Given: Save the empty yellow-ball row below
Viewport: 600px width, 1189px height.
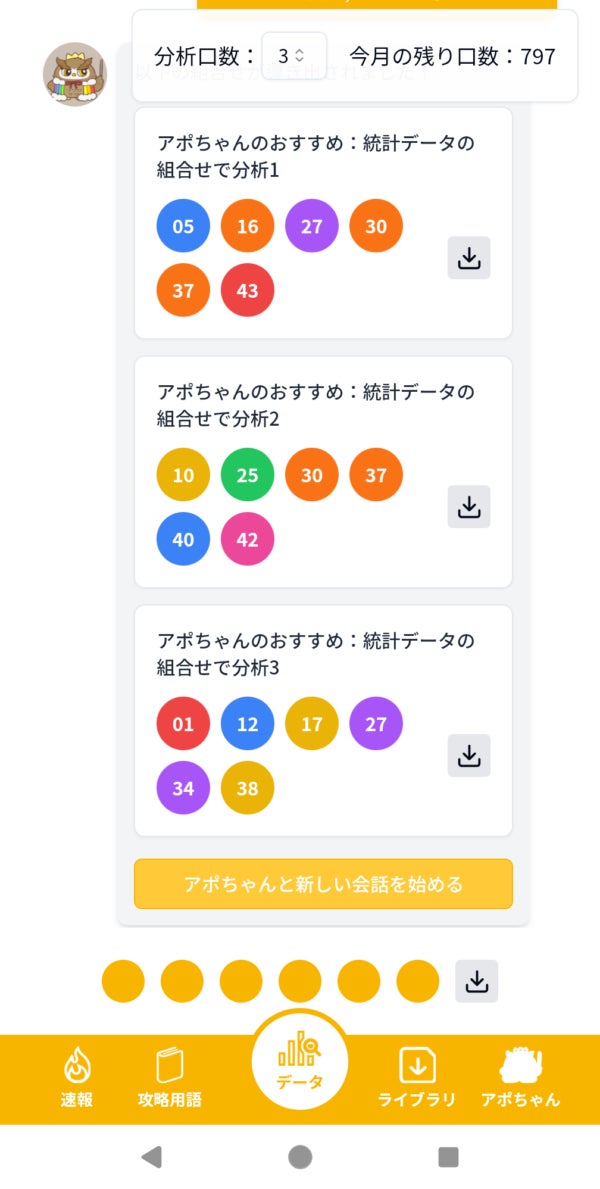Looking at the screenshot, I should click(x=477, y=981).
